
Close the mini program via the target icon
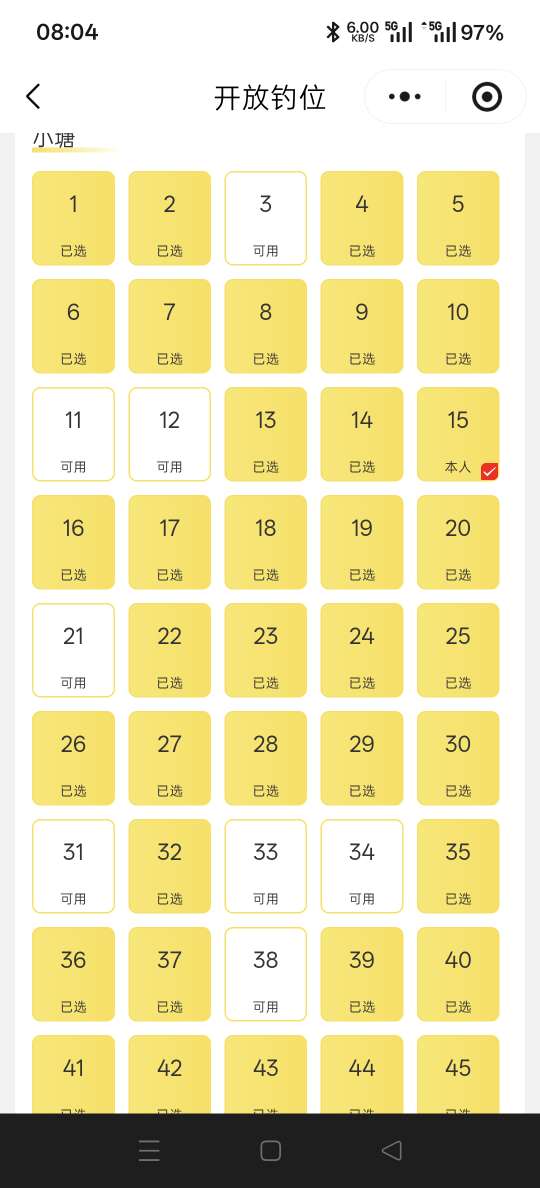tap(486, 97)
